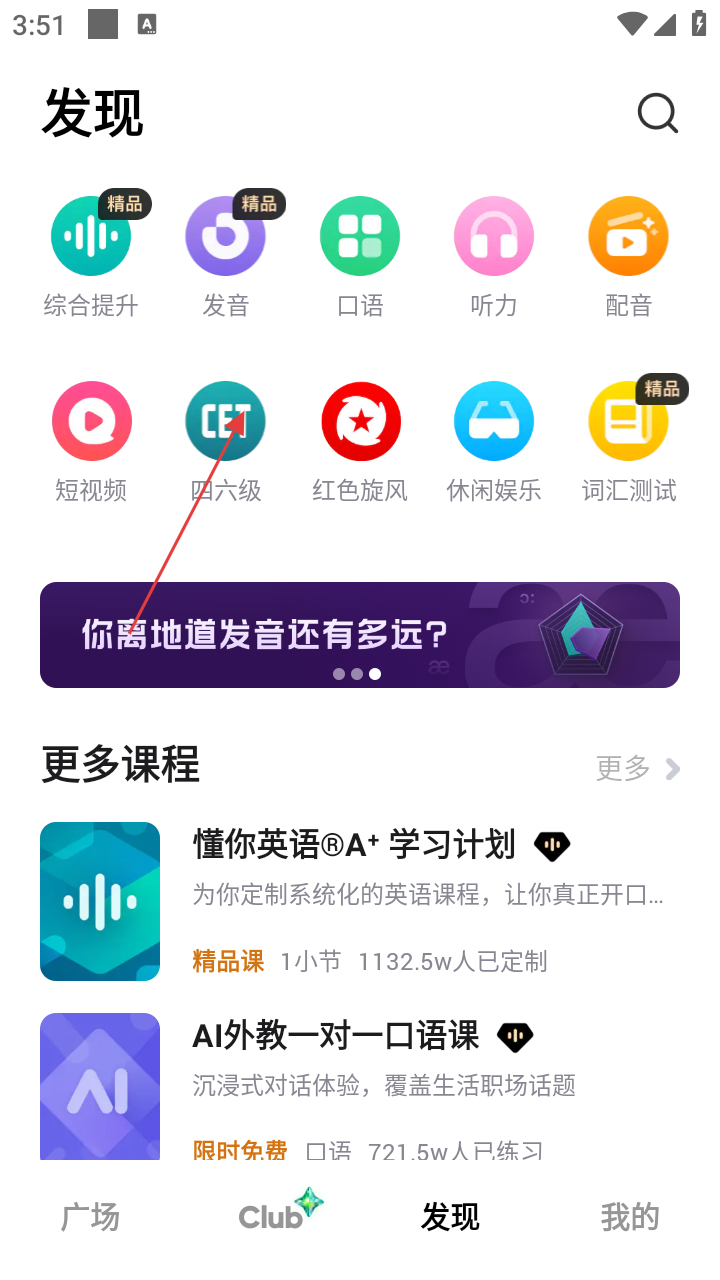Tap the 你离地道发音还有多远 banner
Image resolution: width=720 pixels, height=1280 pixels.
pos(360,635)
